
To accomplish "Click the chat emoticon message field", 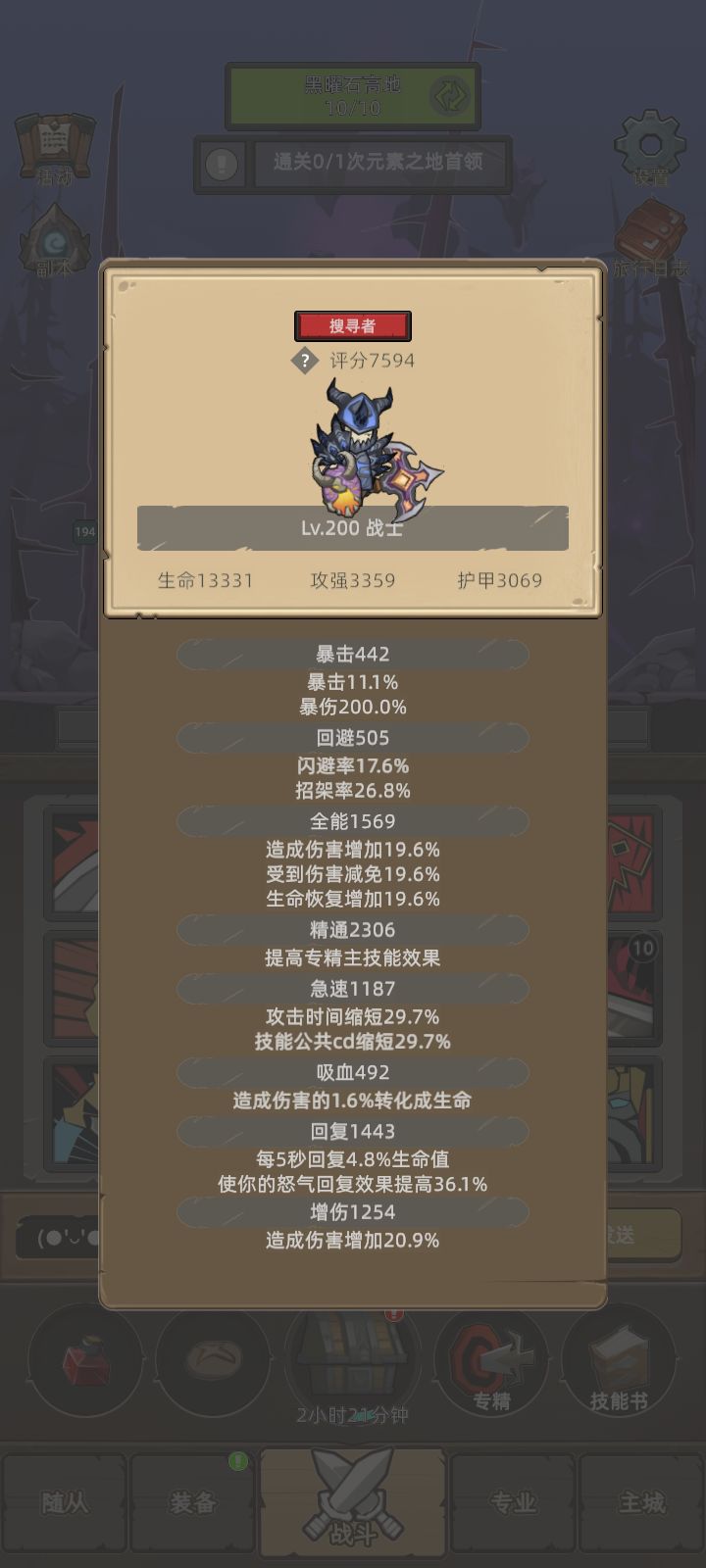I will pos(59,1237).
